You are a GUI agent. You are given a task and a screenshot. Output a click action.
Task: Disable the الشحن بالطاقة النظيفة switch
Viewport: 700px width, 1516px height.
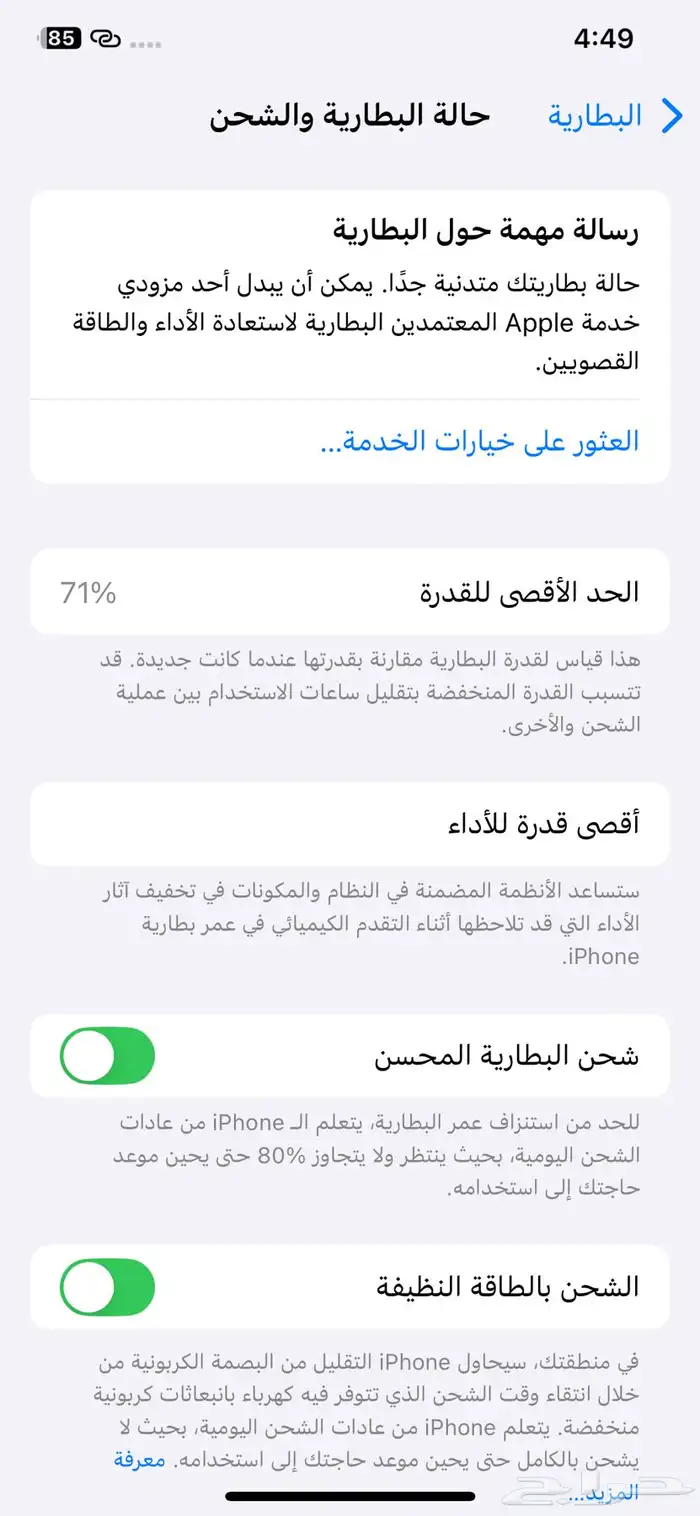[x=108, y=1286]
